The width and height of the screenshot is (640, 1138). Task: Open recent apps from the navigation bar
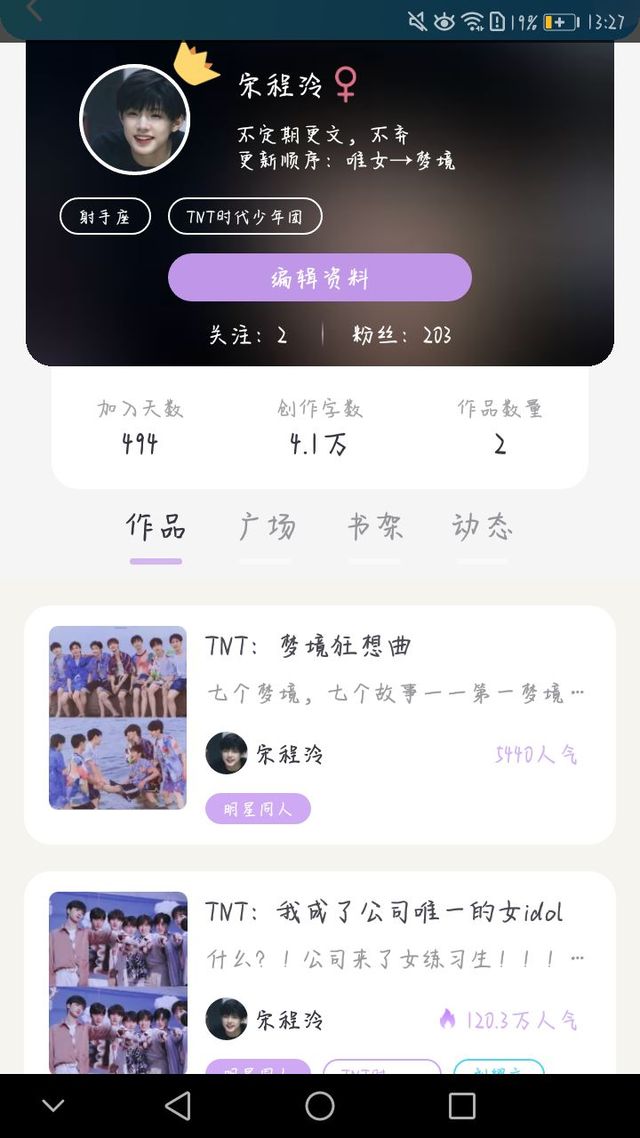[462, 1106]
